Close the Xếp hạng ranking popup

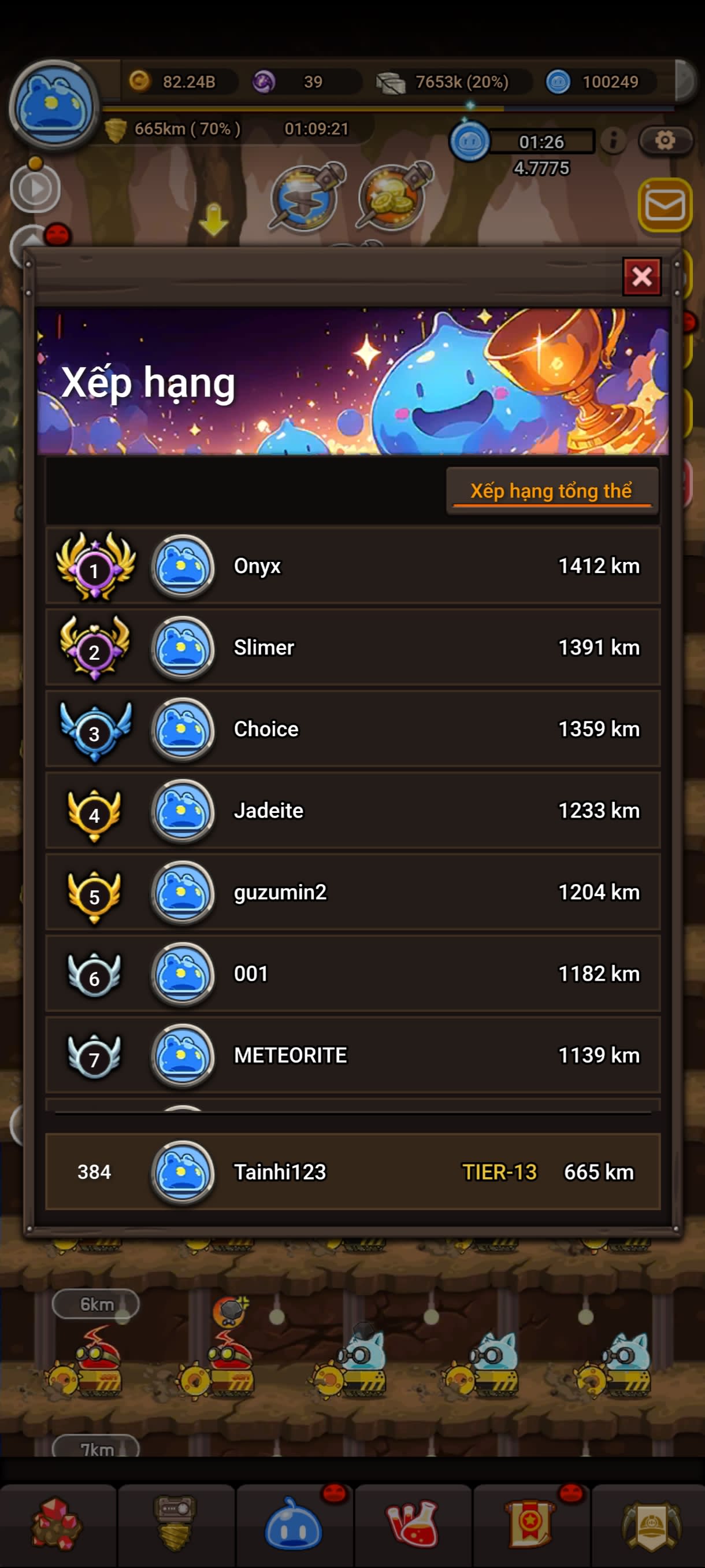coord(643,276)
